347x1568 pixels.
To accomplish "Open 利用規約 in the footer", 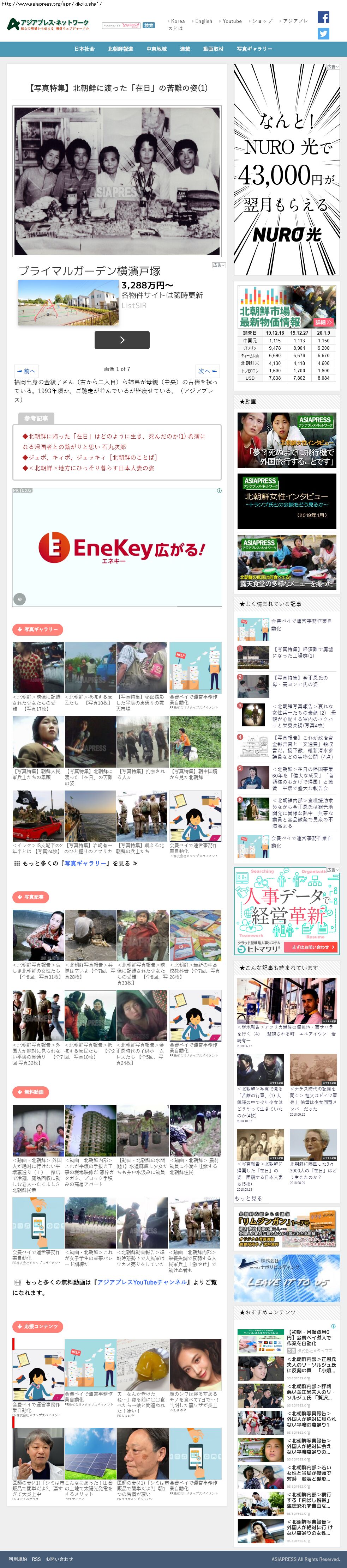I will click(18, 1559).
